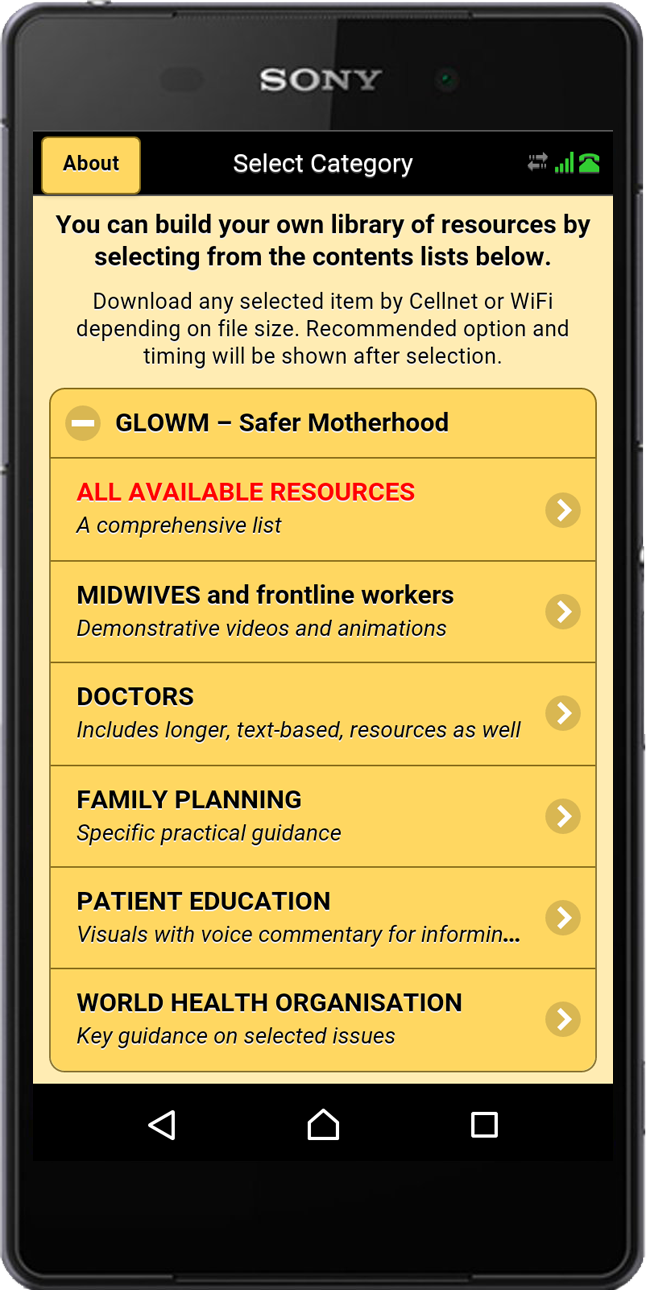Go to the home screen
The image size is (646, 1290).
point(323,1125)
